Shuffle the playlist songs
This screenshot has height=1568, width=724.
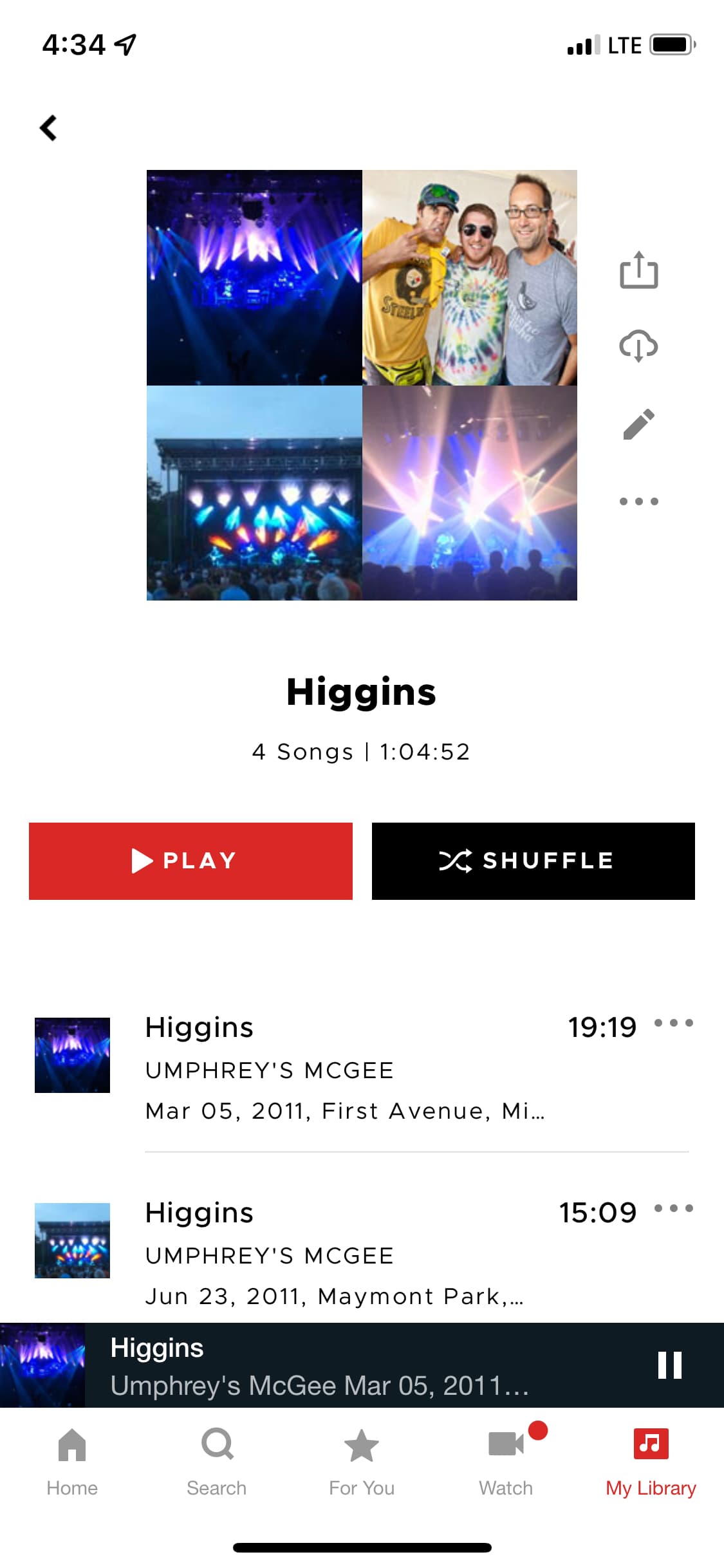pos(533,861)
